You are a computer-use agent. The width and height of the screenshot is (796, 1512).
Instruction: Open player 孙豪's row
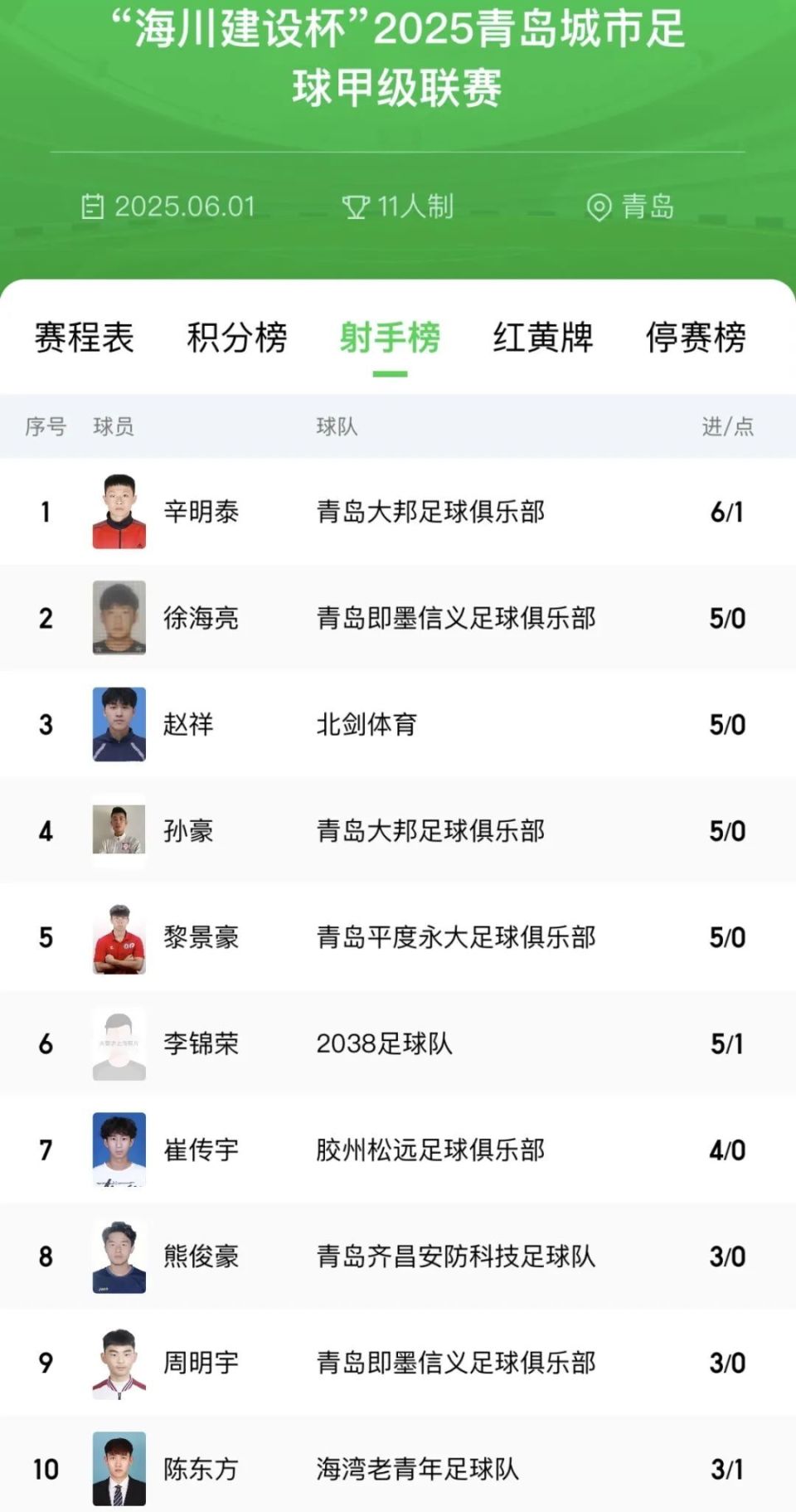[x=398, y=830]
